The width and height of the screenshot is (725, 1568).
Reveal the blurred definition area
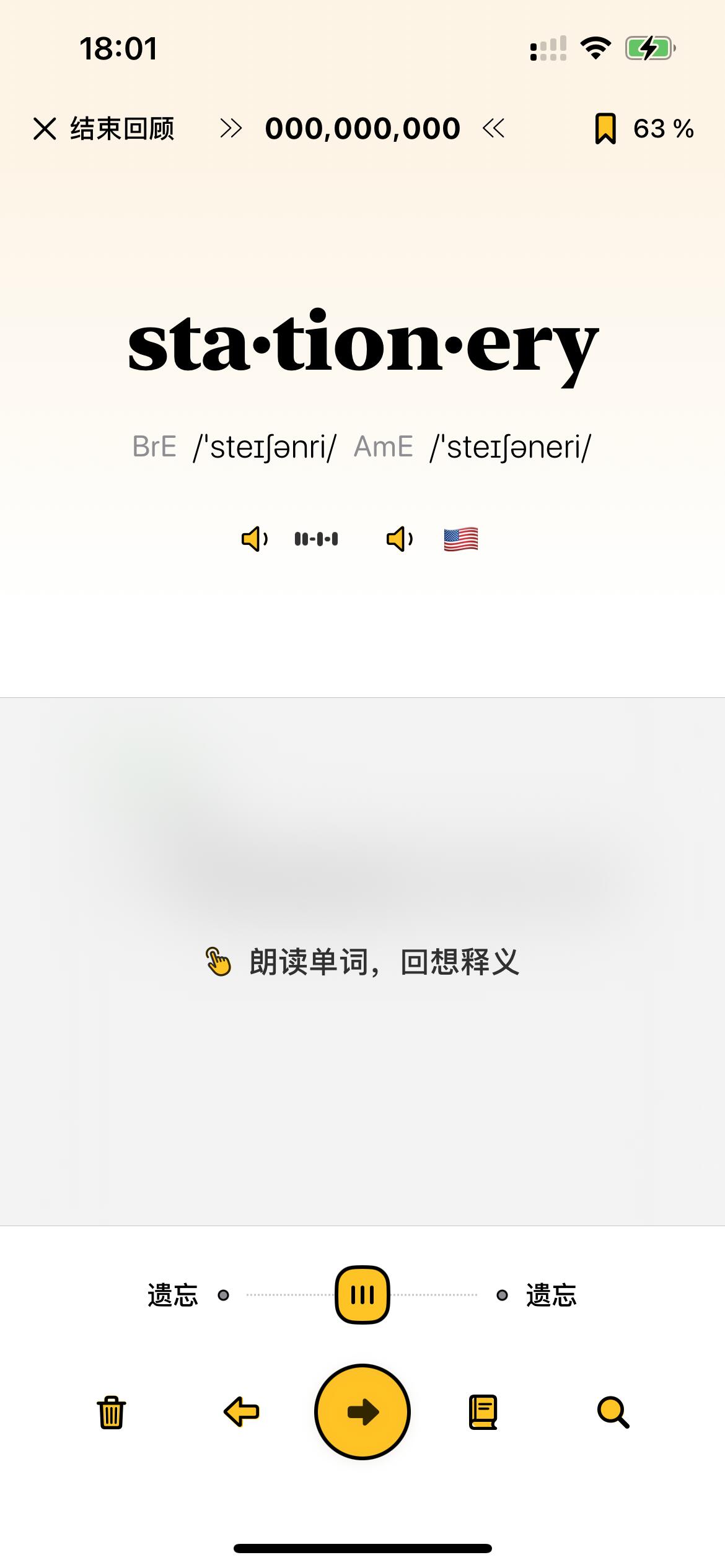[x=362, y=961]
